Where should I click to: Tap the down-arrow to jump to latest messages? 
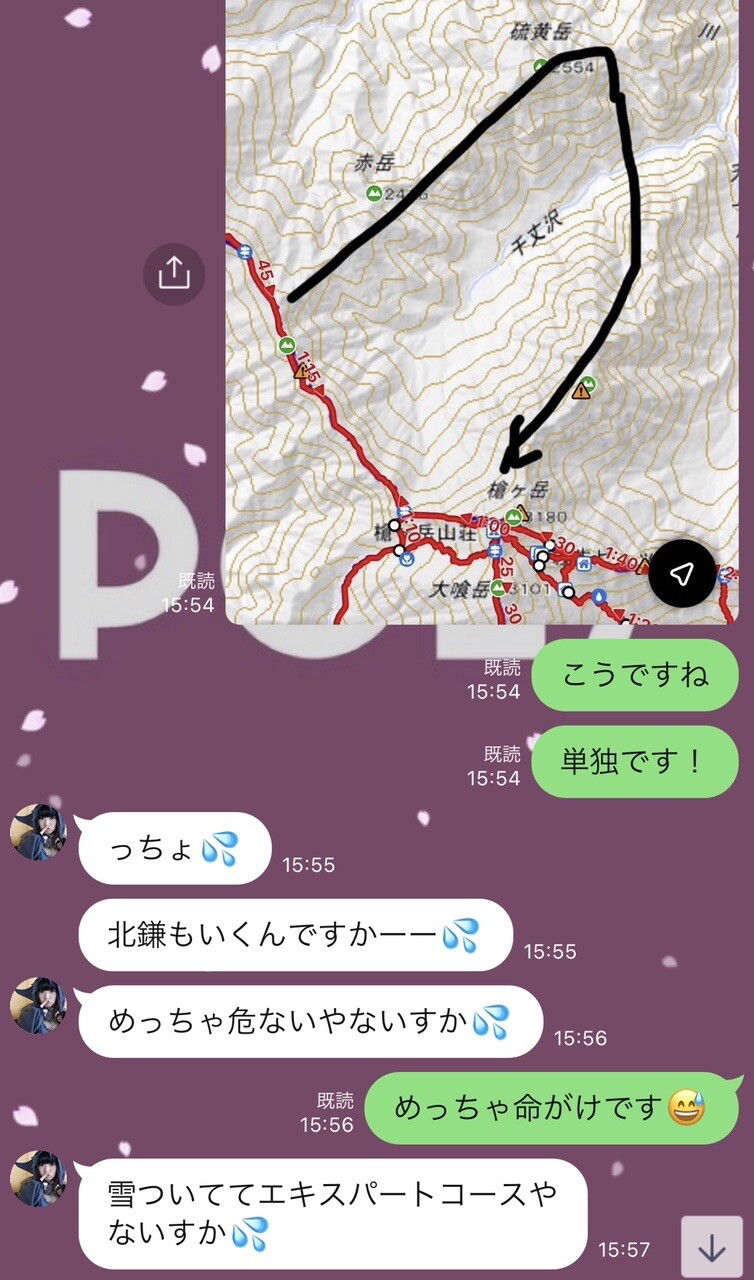pos(712,1245)
